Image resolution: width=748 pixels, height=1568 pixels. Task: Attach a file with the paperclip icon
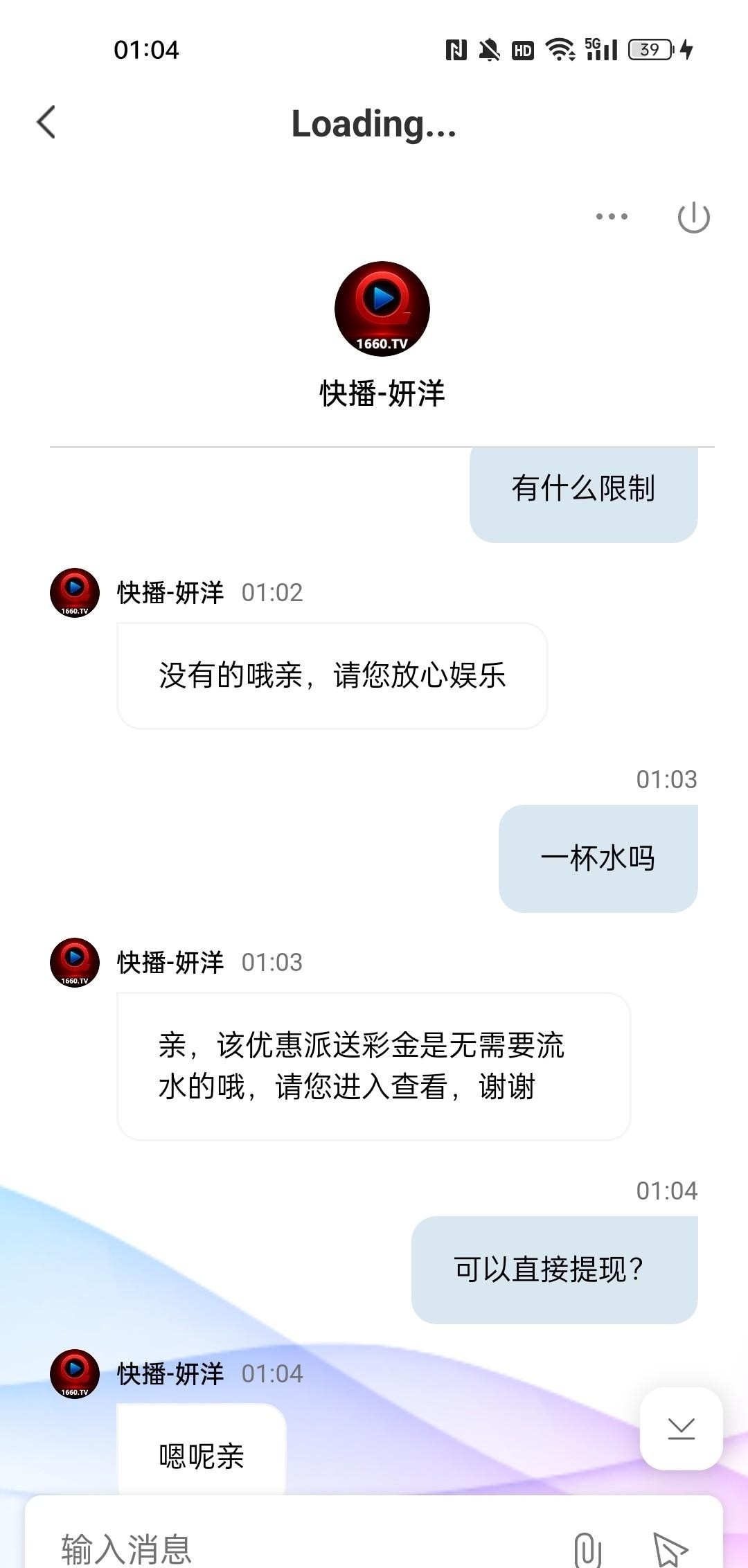point(587,1549)
